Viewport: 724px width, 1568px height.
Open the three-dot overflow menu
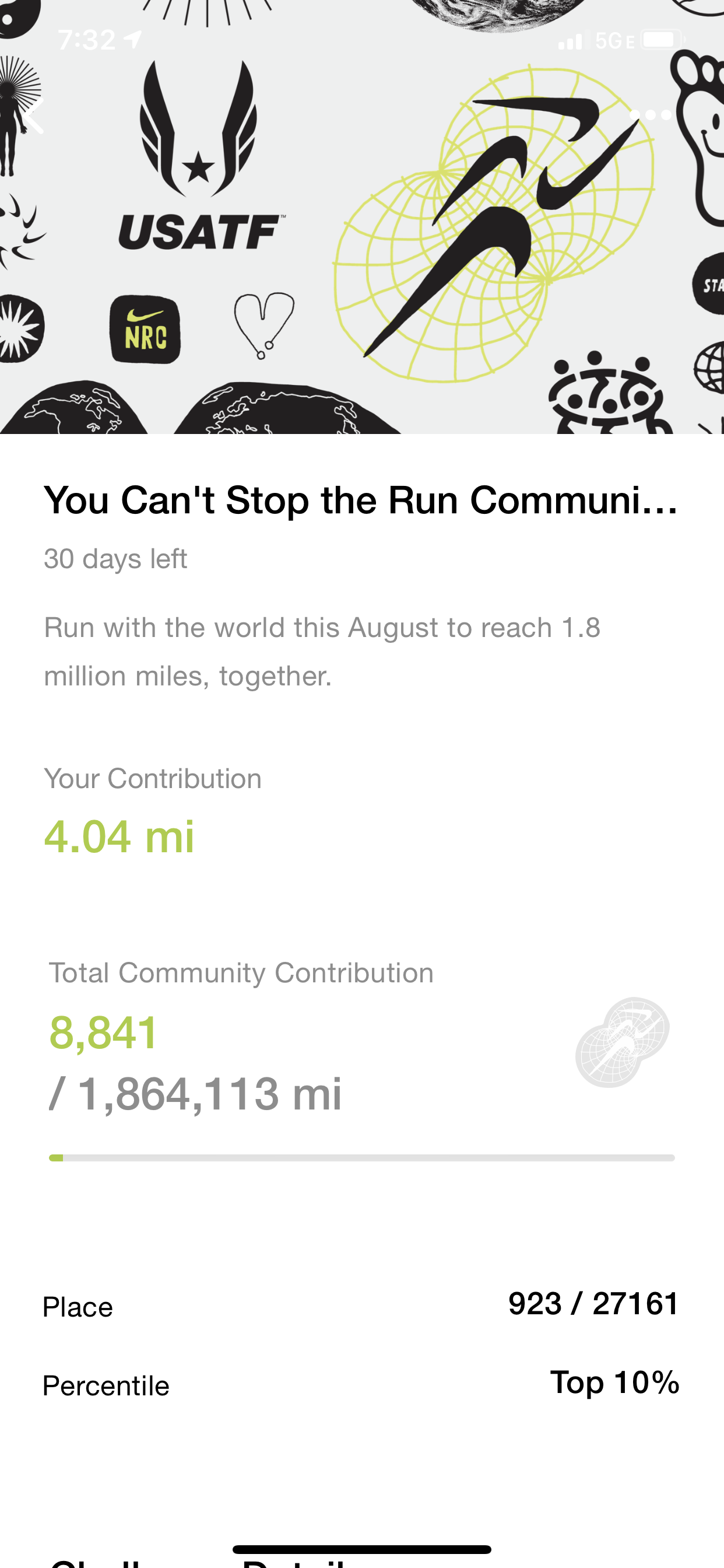(650, 115)
